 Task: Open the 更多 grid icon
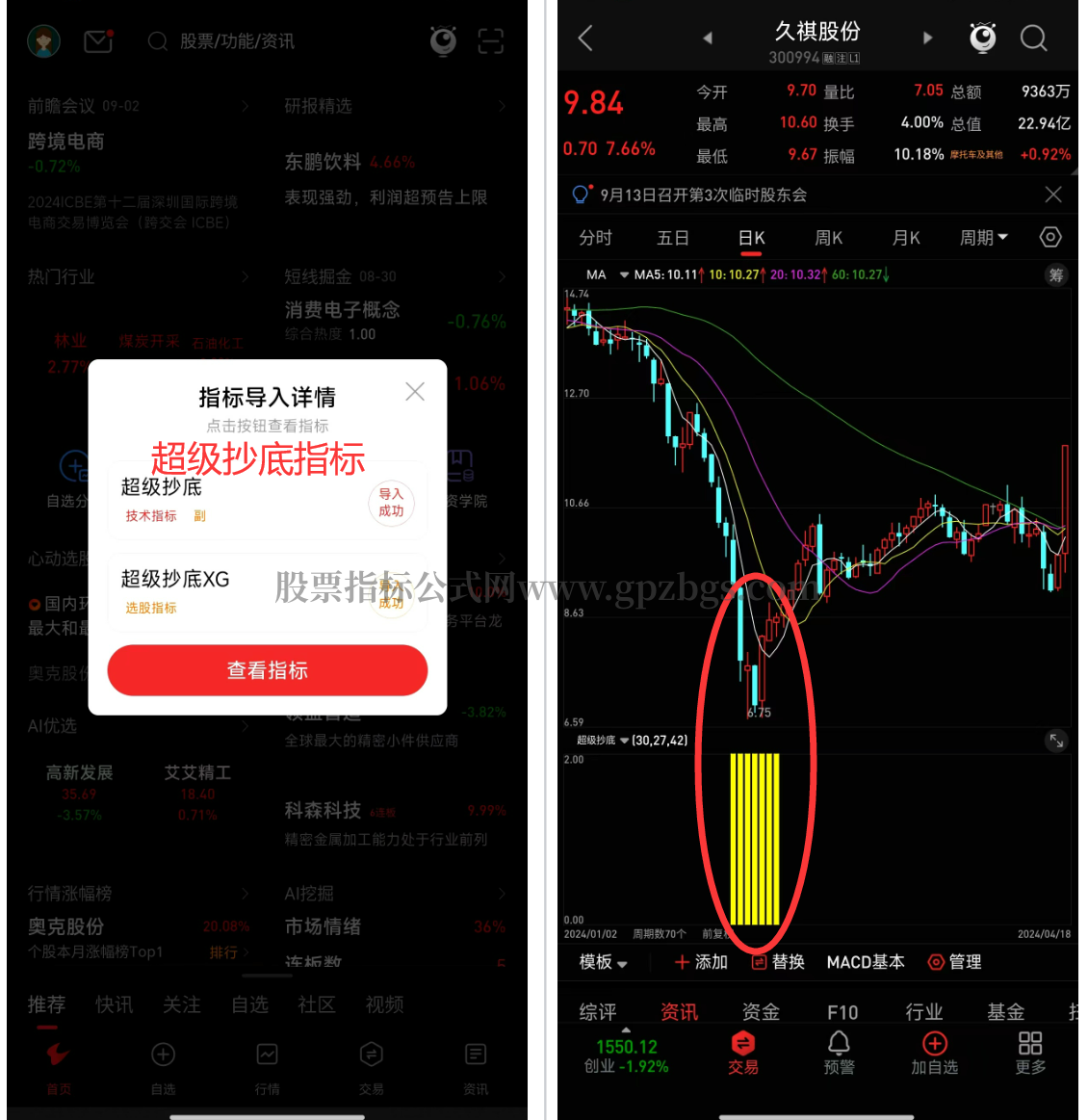[x=1030, y=1043]
